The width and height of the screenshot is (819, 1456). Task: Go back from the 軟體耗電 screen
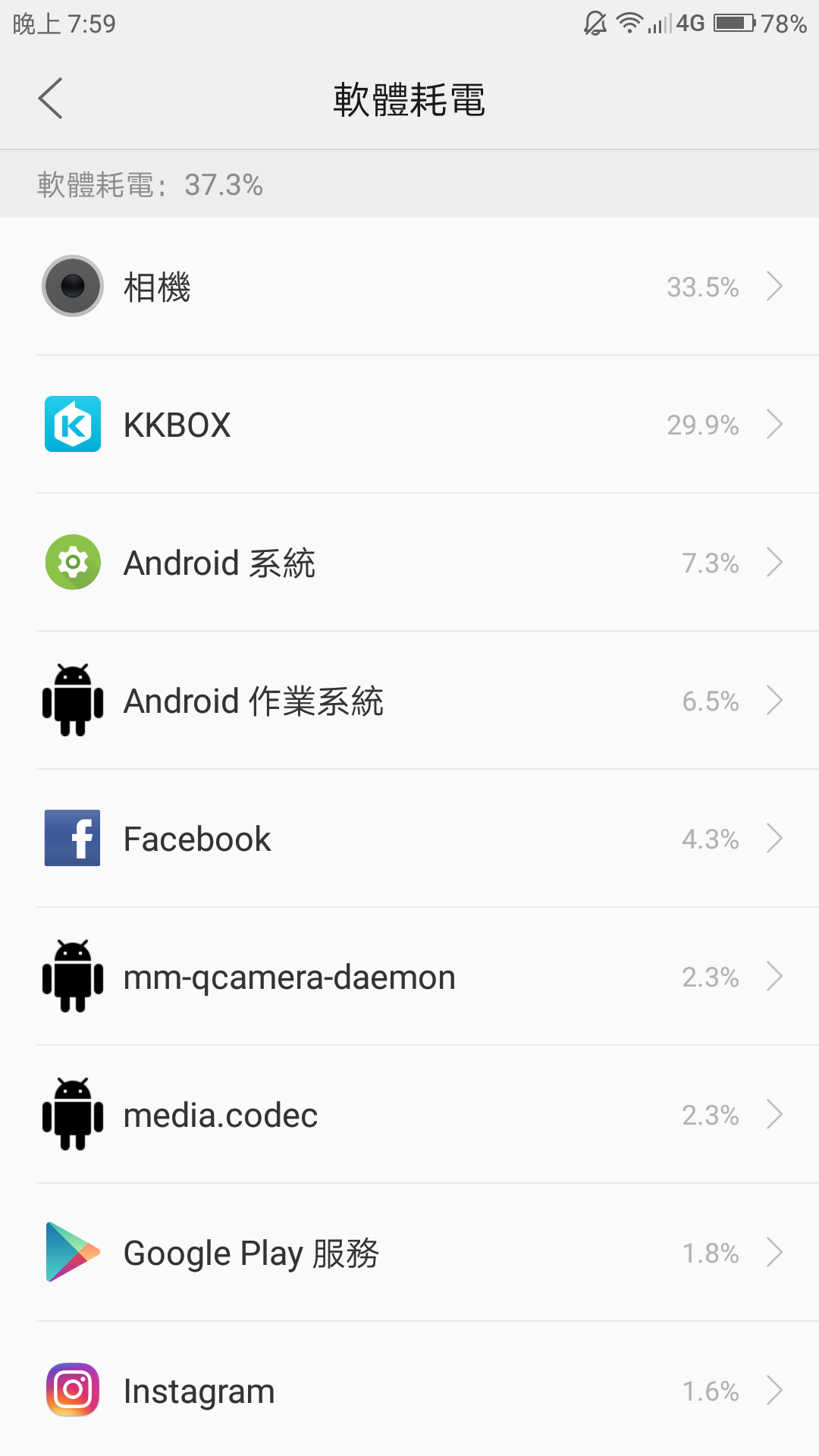tap(50, 99)
